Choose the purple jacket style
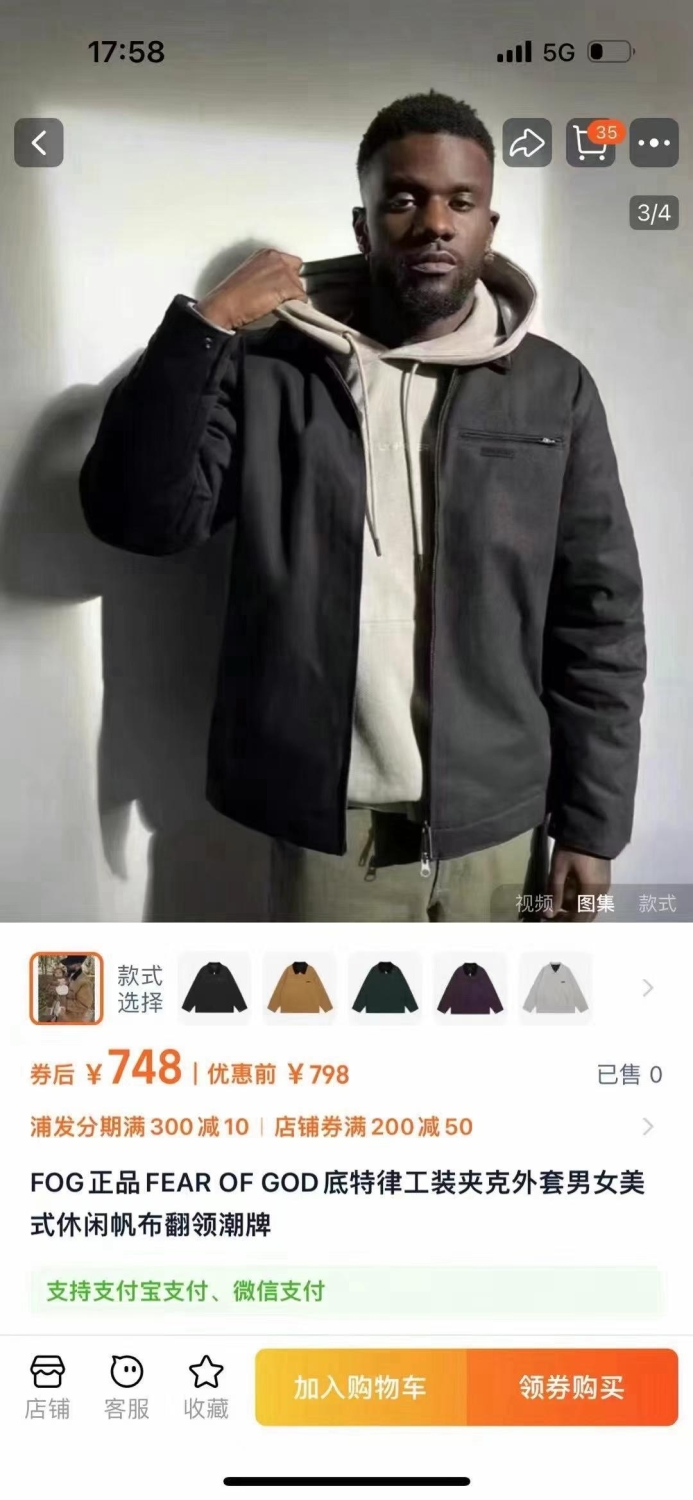 click(x=470, y=988)
